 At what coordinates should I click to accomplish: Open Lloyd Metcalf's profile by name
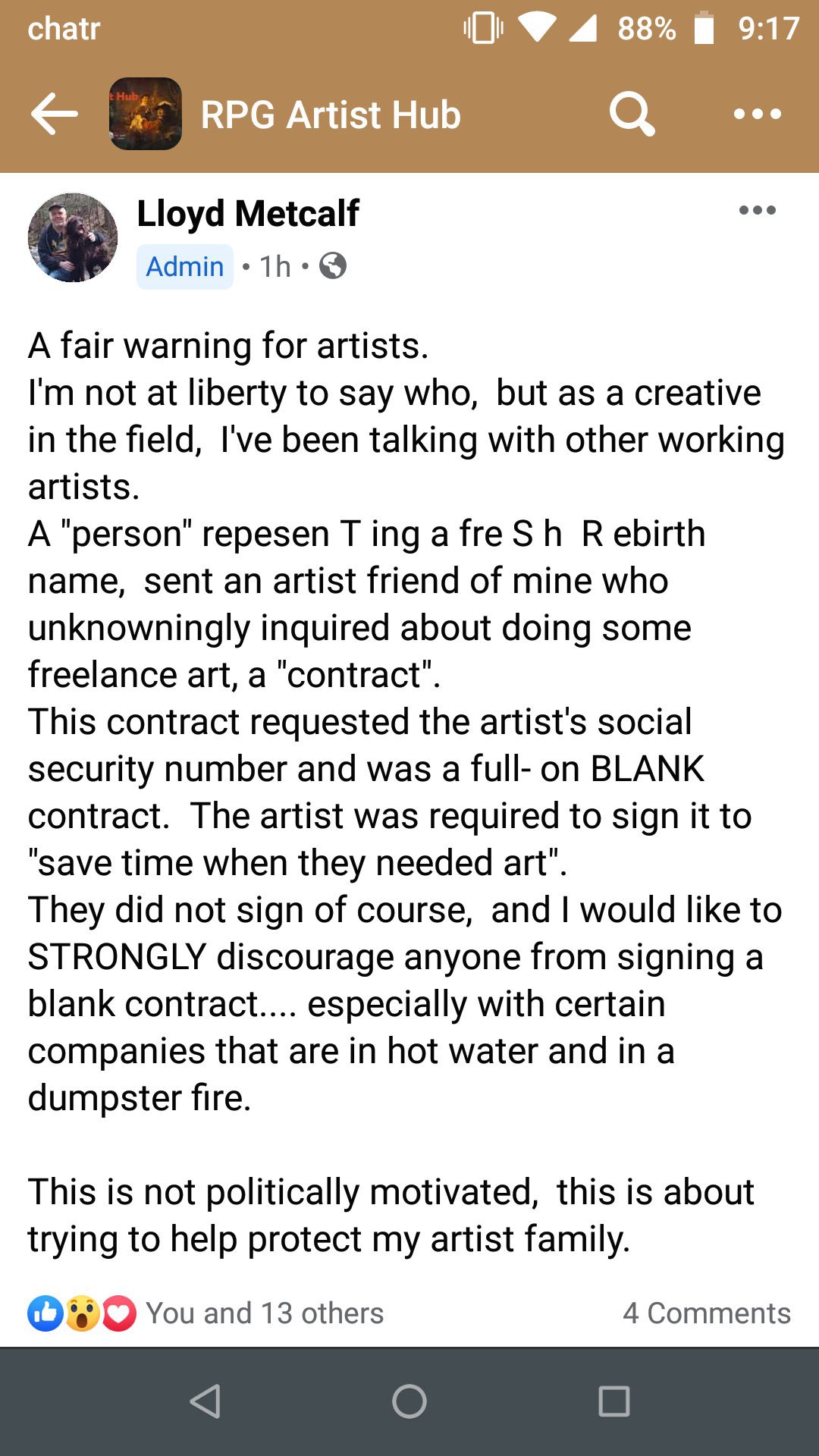248,213
